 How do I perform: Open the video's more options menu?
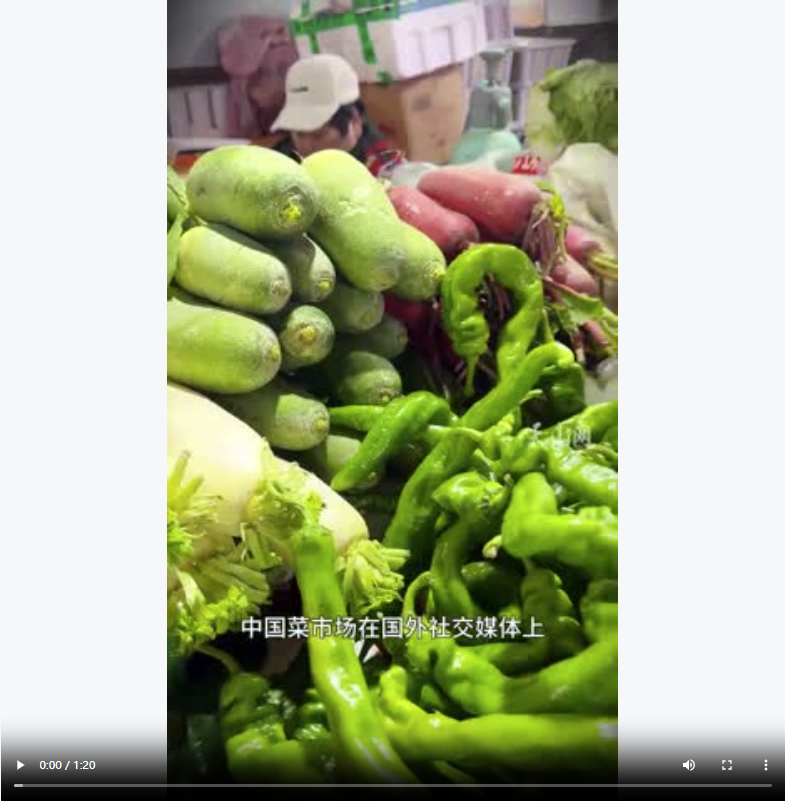765,765
